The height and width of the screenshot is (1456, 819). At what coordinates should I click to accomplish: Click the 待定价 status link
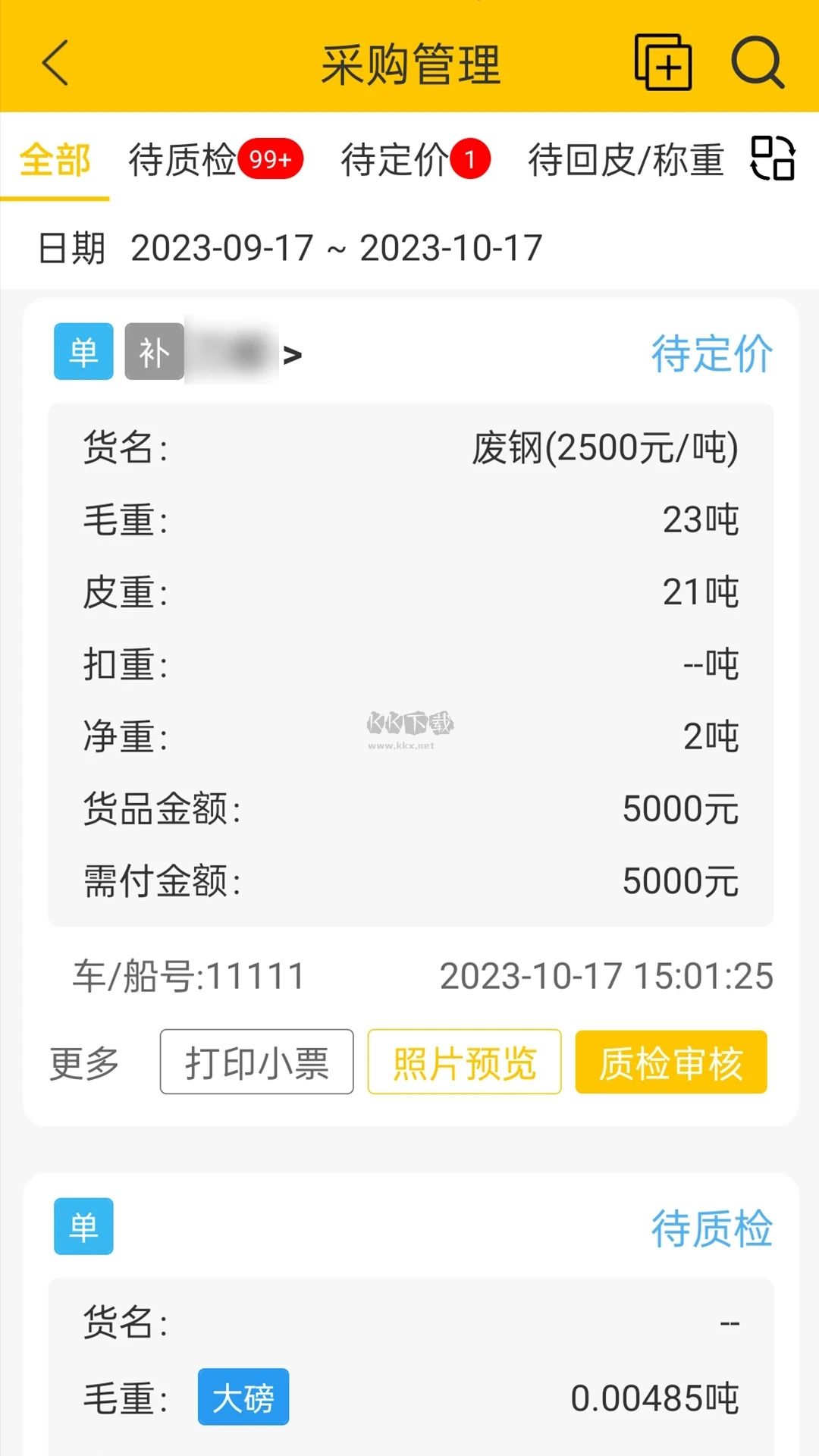(711, 353)
